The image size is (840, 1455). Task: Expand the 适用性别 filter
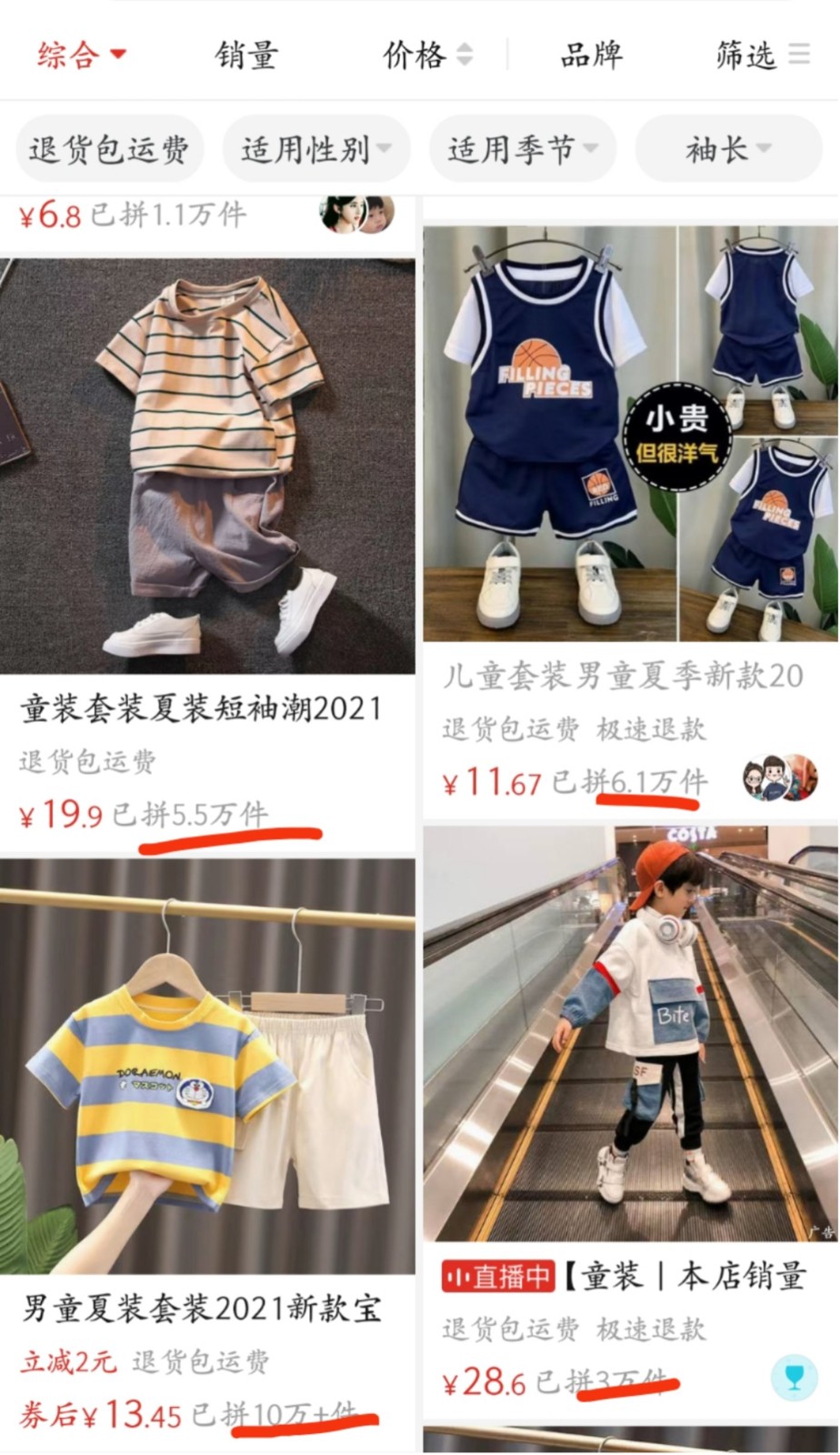pyautogui.click(x=315, y=148)
